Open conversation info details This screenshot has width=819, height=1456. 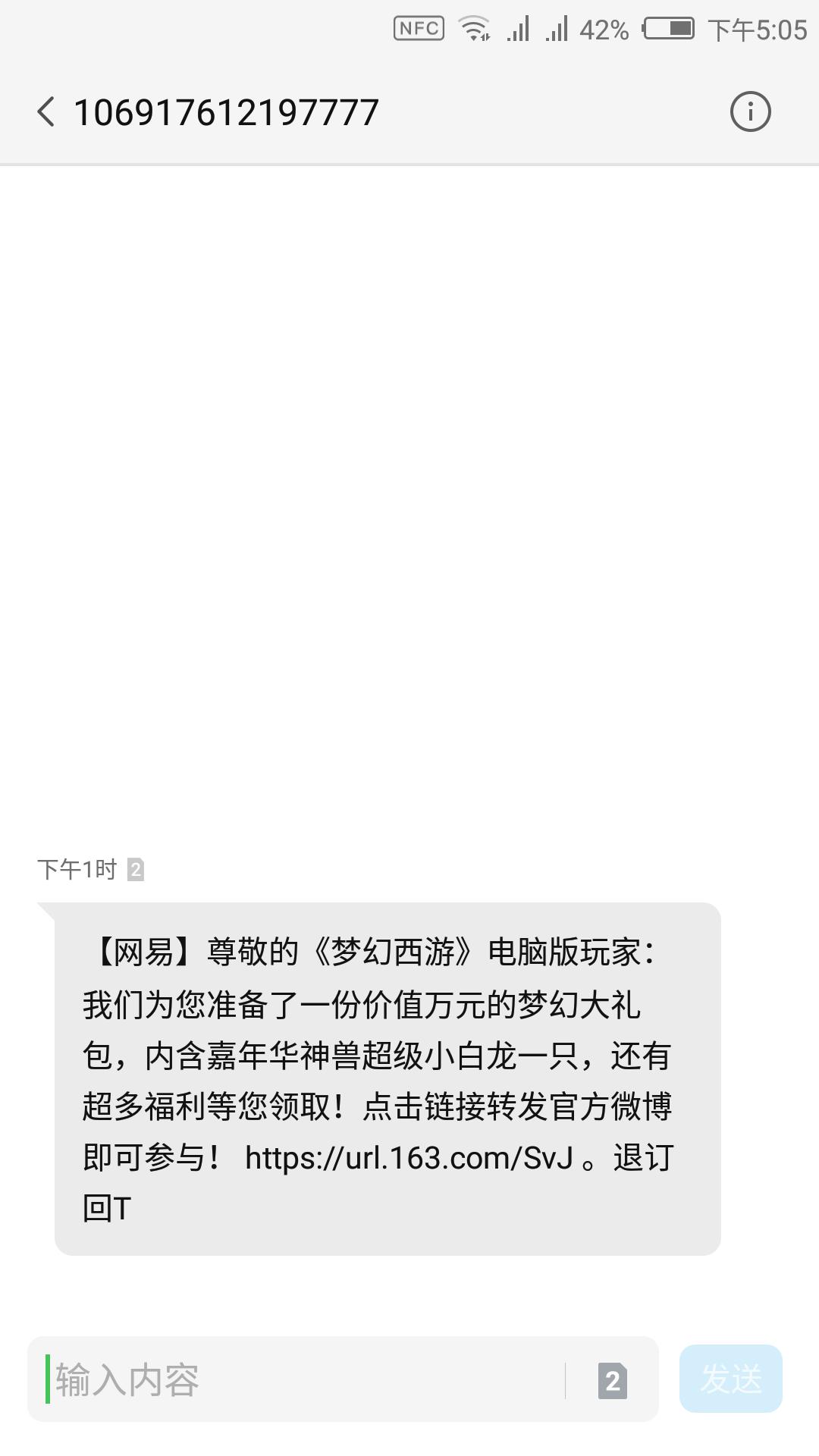pos(750,112)
